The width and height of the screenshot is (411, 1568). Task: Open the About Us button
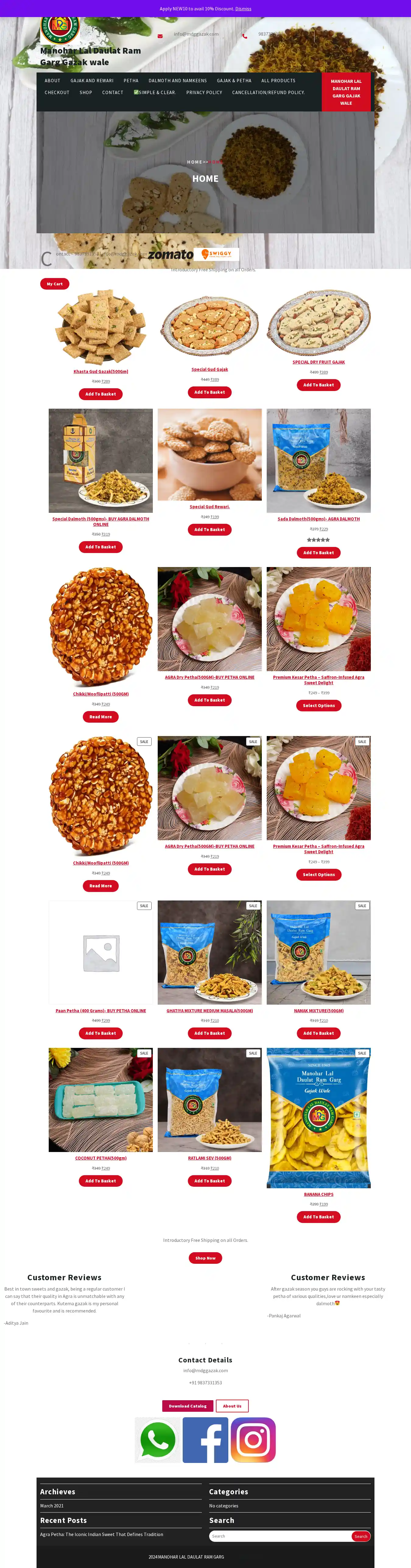tap(232, 1406)
